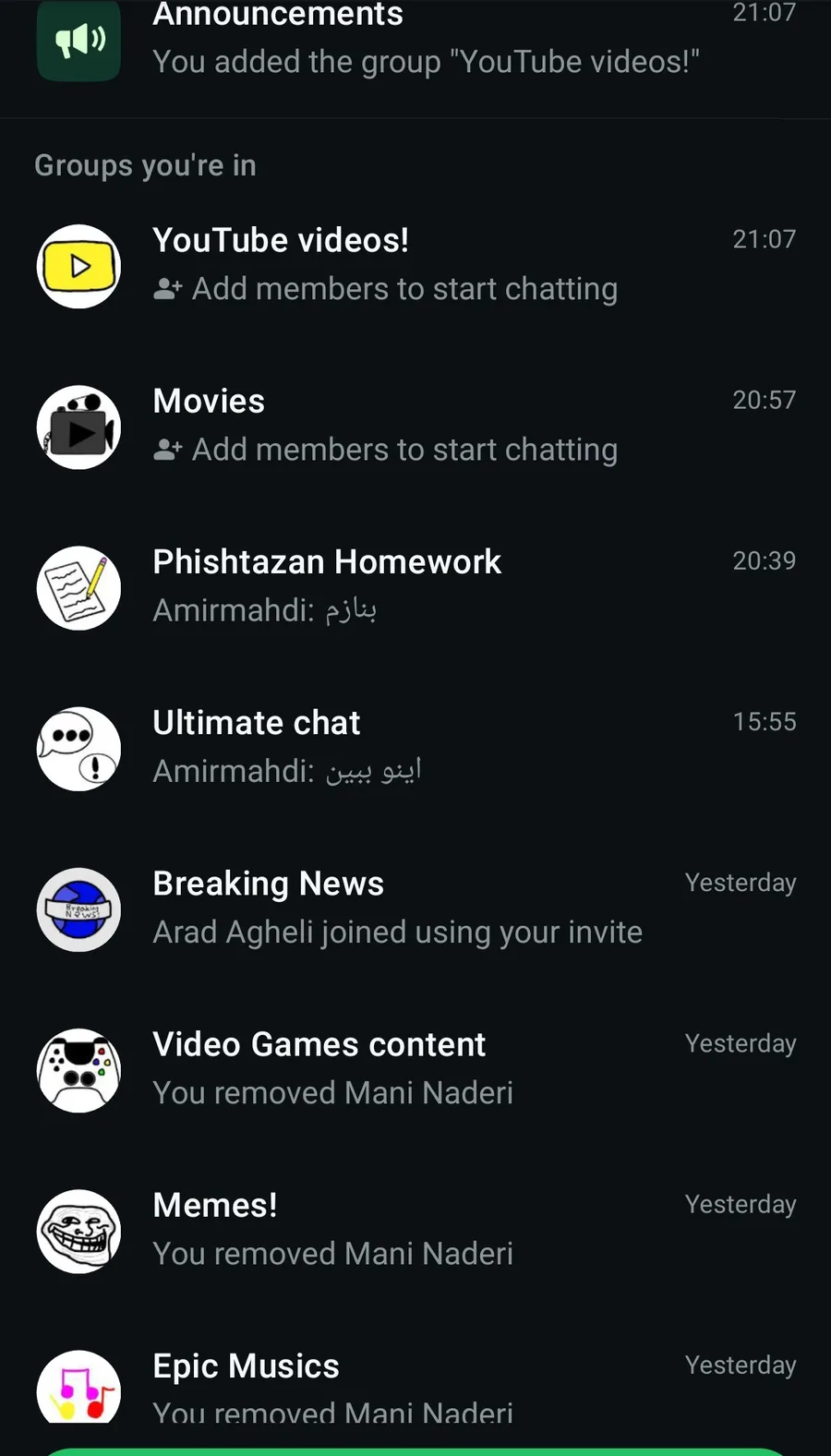
Task: Open the Epic Musics group
Action: [415, 1385]
